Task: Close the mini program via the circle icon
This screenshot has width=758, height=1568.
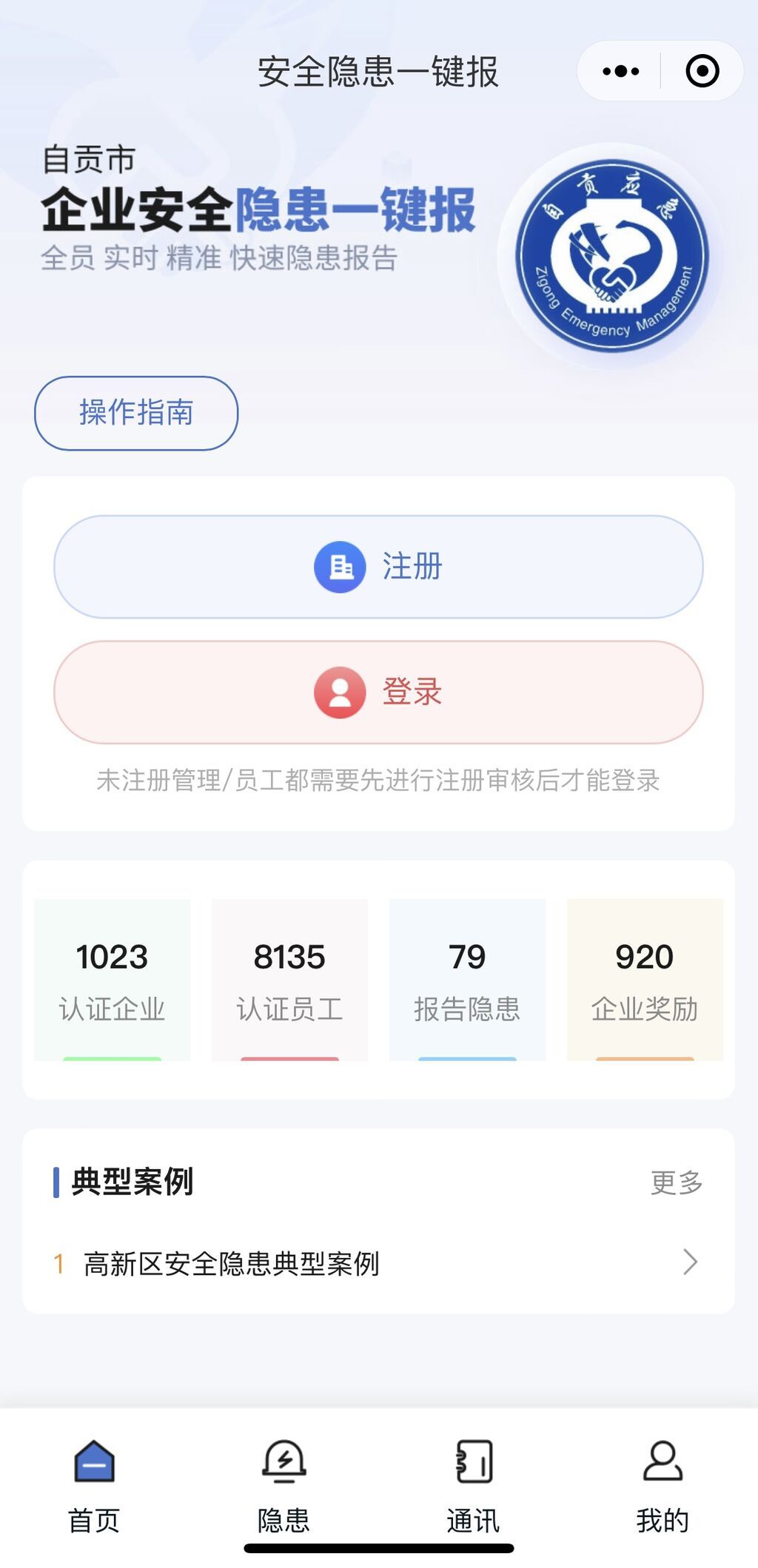Action: (x=702, y=72)
